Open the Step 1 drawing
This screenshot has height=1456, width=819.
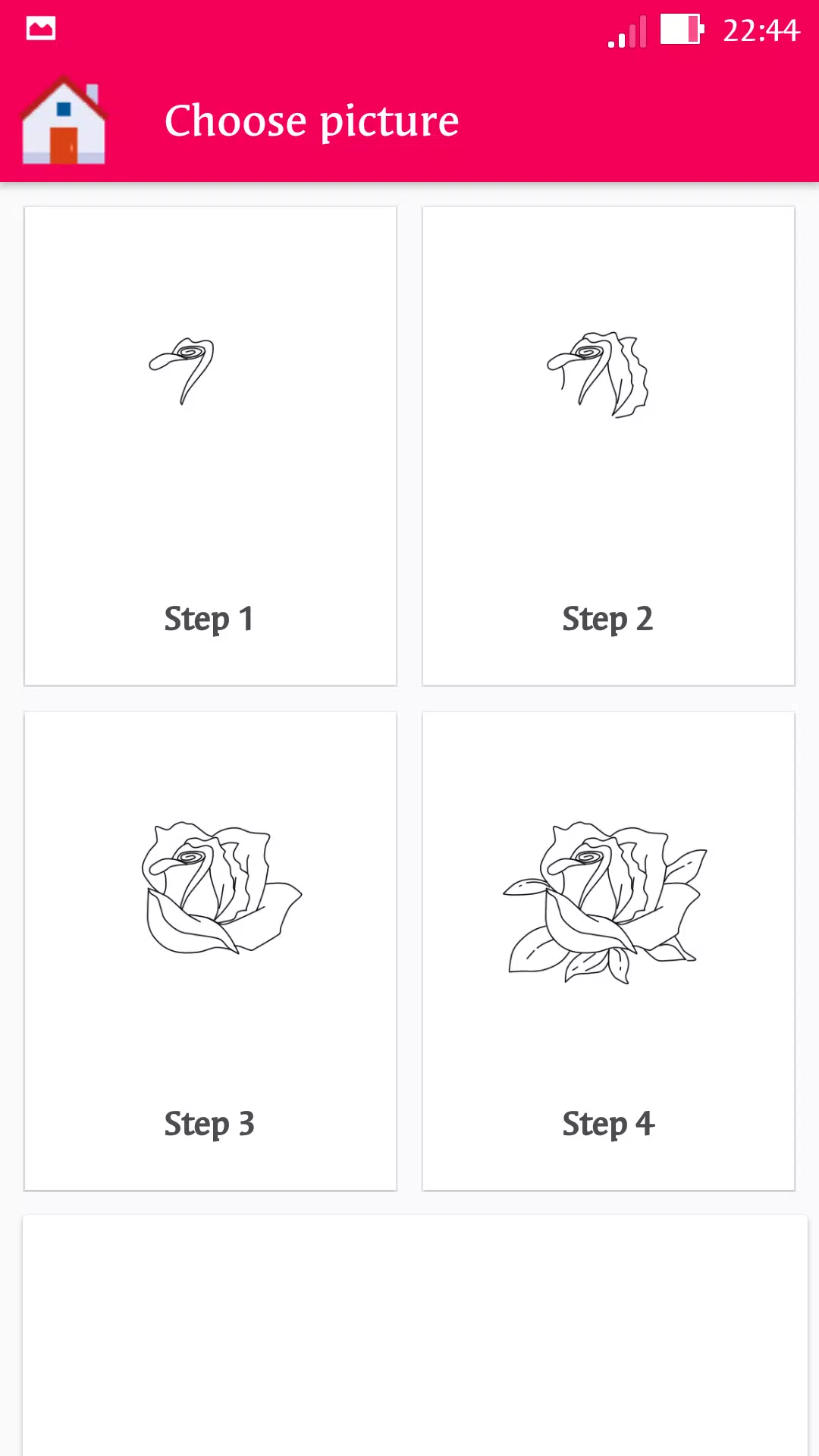pyautogui.click(x=210, y=446)
